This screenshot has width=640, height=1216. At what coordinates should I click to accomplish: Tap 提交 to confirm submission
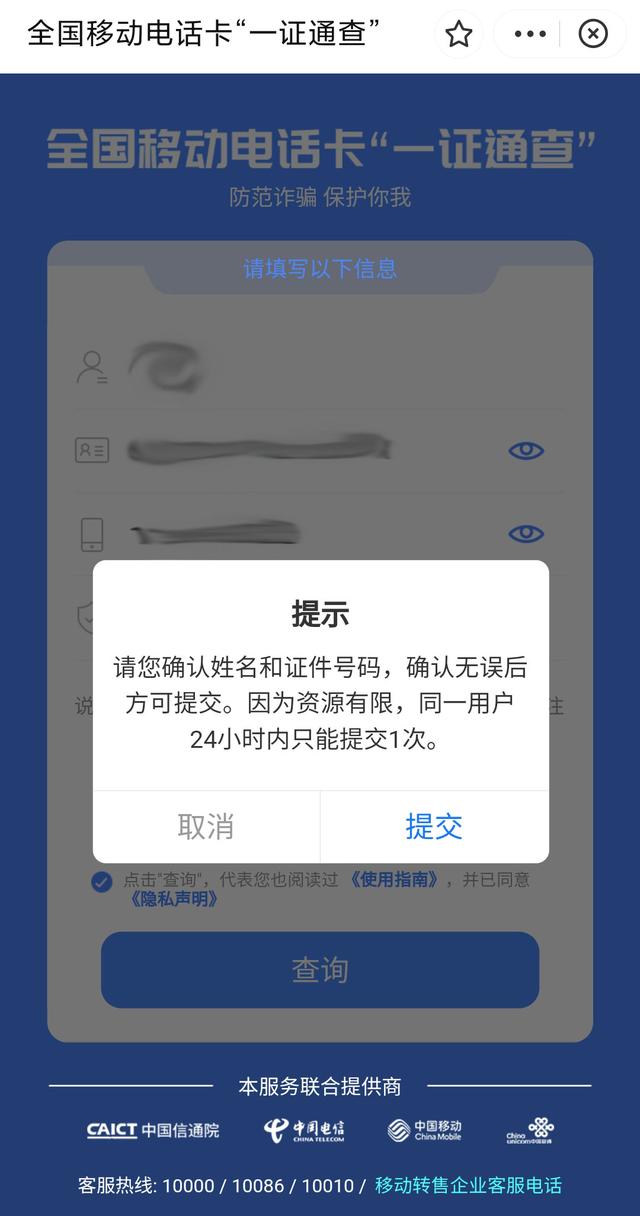point(434,826)
